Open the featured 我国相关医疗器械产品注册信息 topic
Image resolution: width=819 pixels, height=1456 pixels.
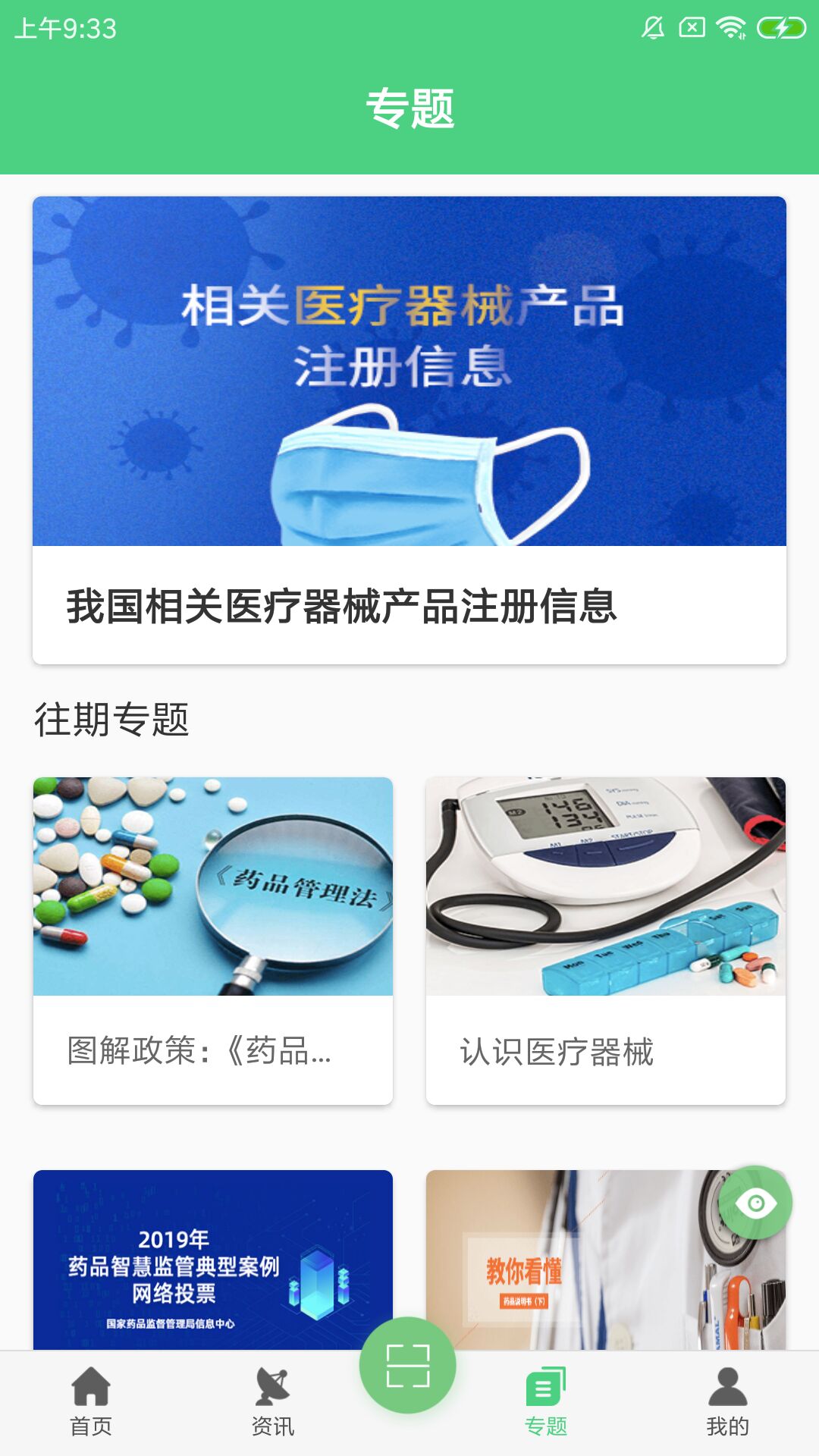pyautogui.click(x=409, y=430)
